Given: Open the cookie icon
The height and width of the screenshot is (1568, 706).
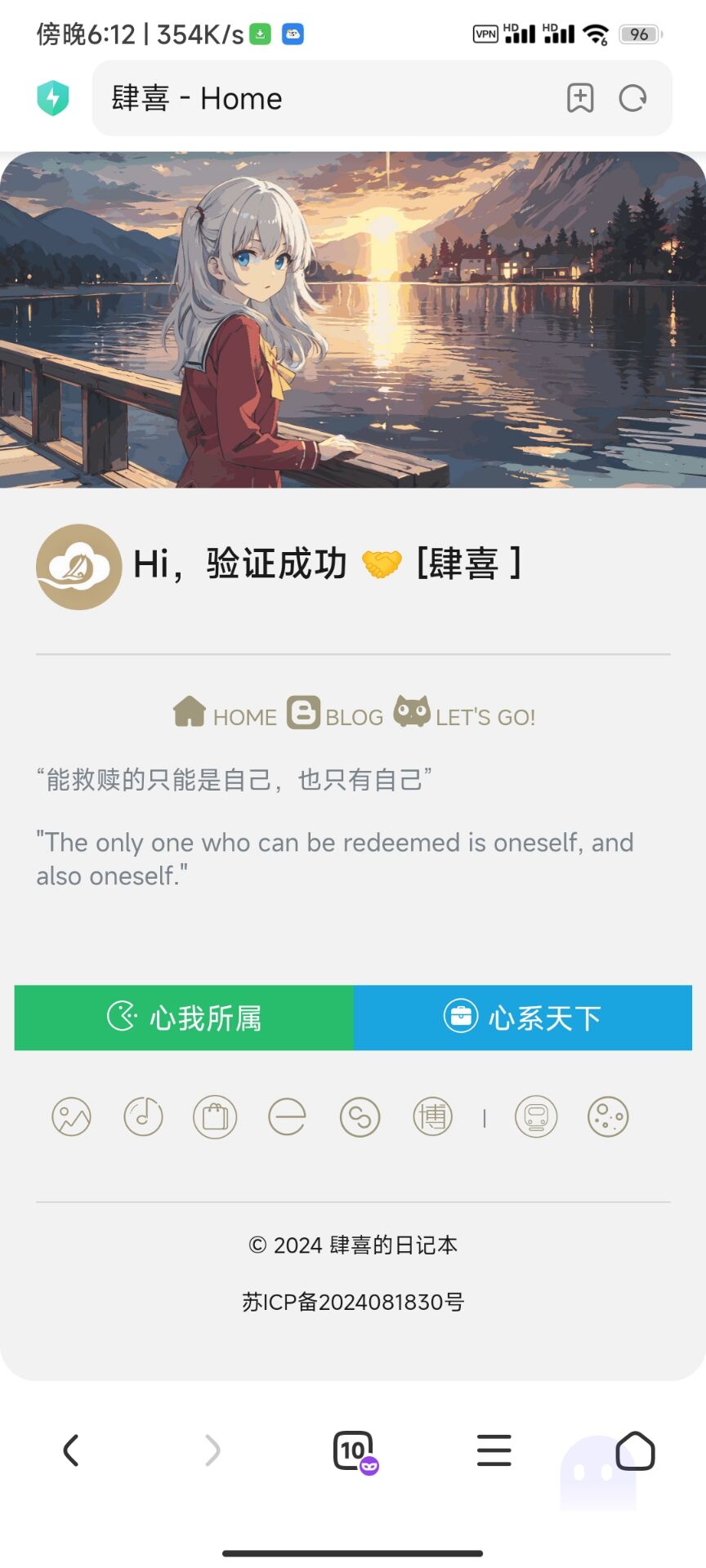Looking at the screenshot, I should point(608,1116).
